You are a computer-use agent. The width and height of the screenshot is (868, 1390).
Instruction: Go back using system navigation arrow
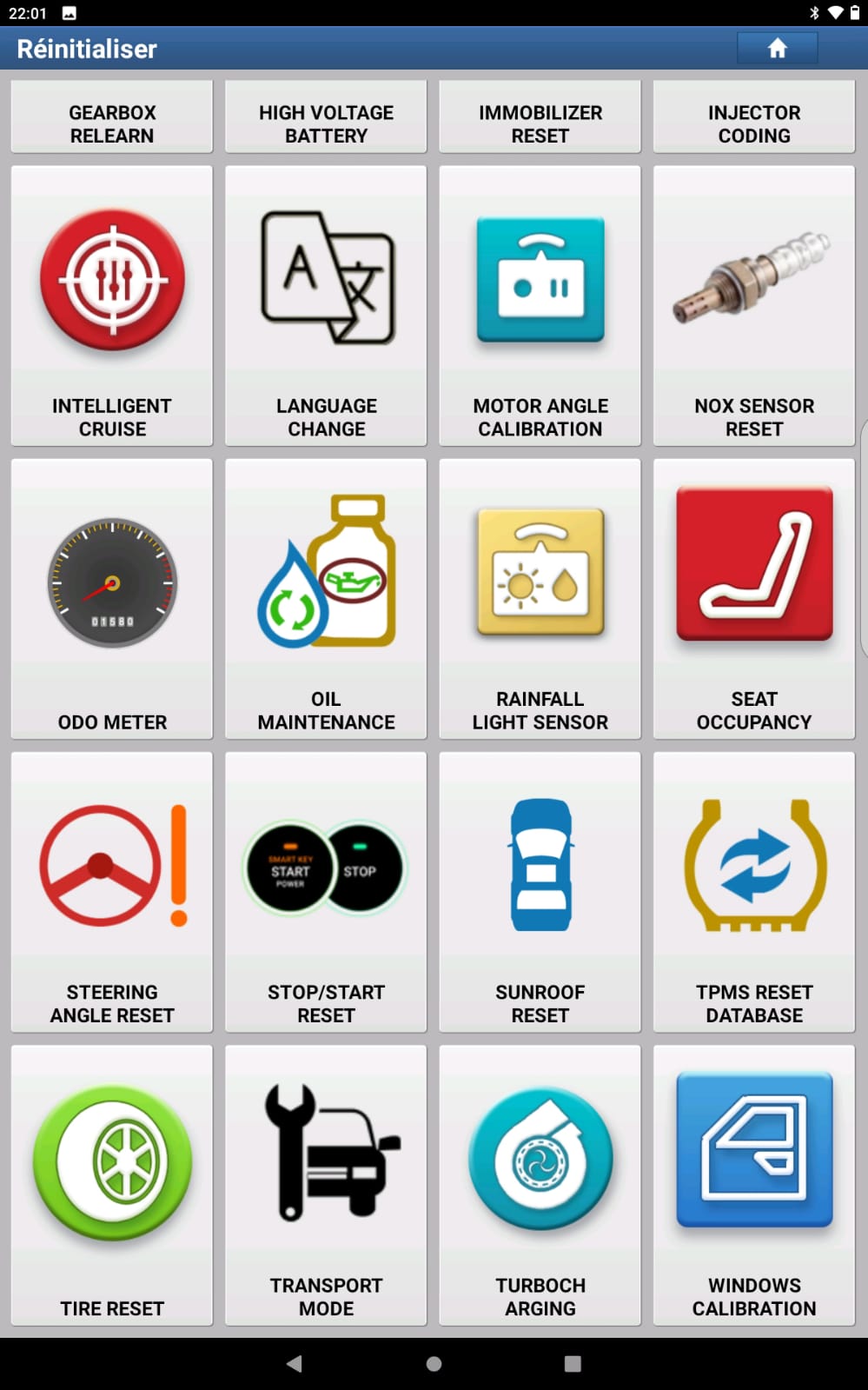[x=295, y=1363]
